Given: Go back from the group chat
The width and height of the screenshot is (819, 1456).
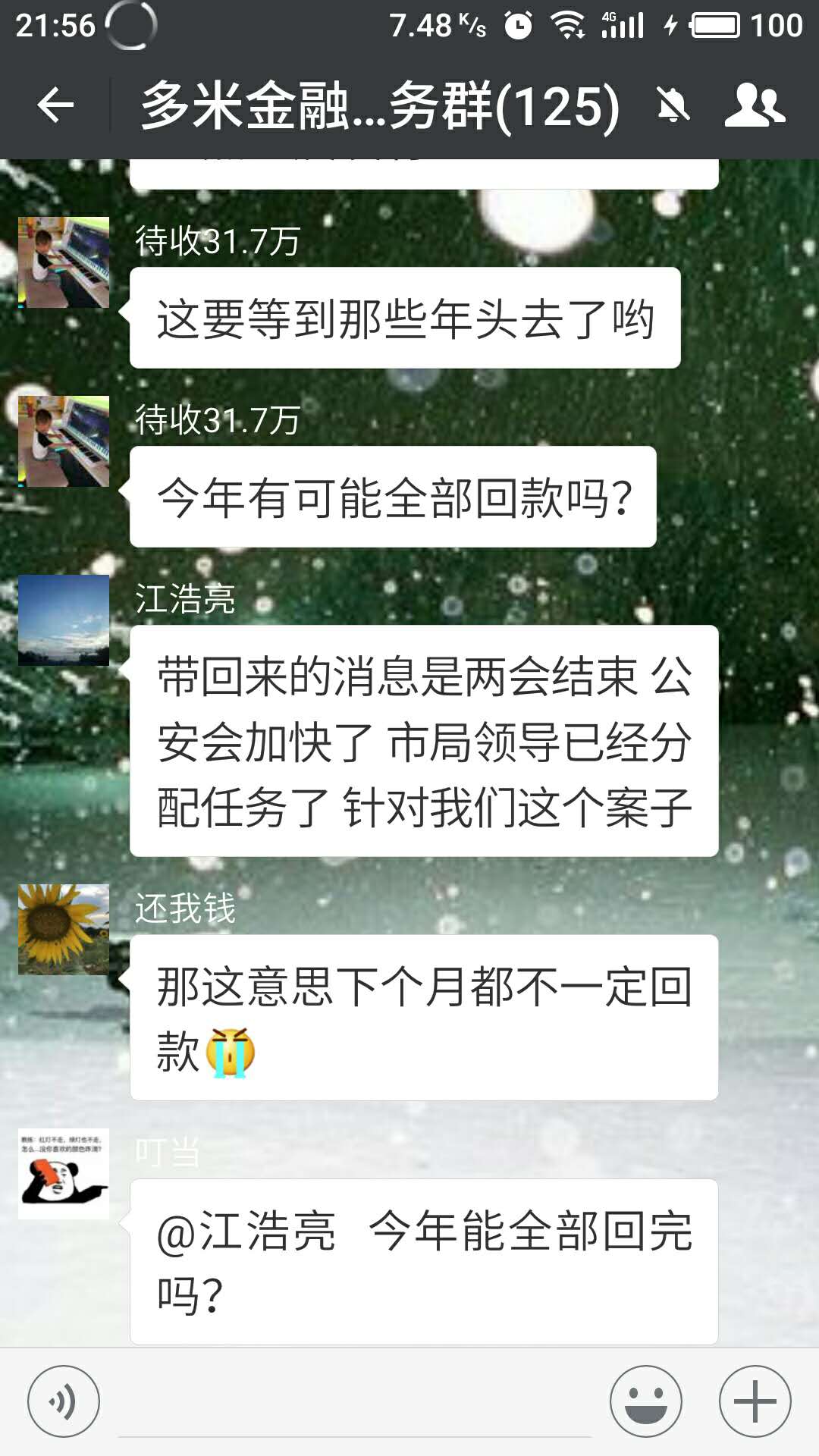Looking at the screenshot, I should pos(55,105).
